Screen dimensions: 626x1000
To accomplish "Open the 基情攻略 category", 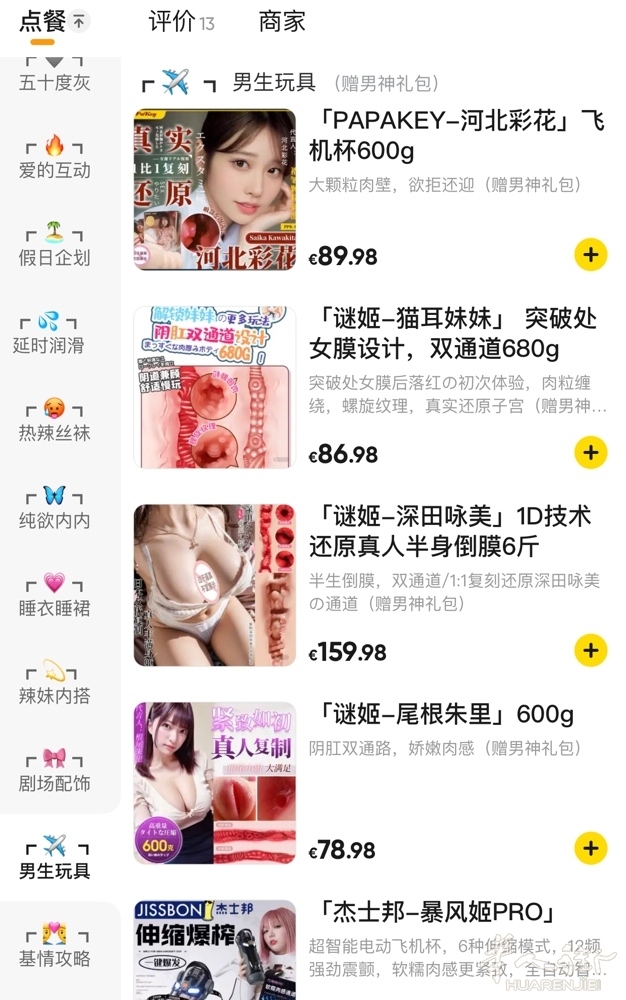I will click(54, 946).
